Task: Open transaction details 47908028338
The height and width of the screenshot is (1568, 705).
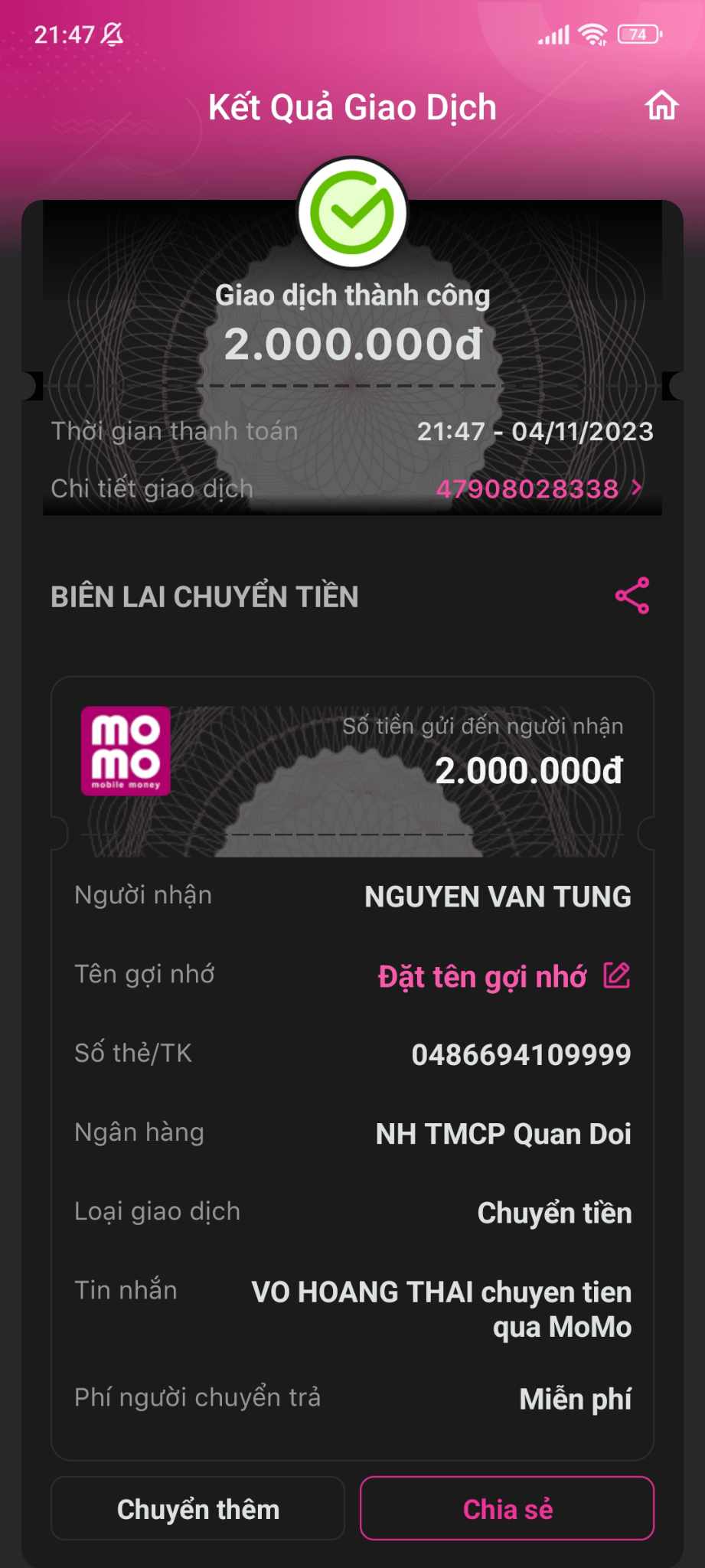Action: point(538,488)
